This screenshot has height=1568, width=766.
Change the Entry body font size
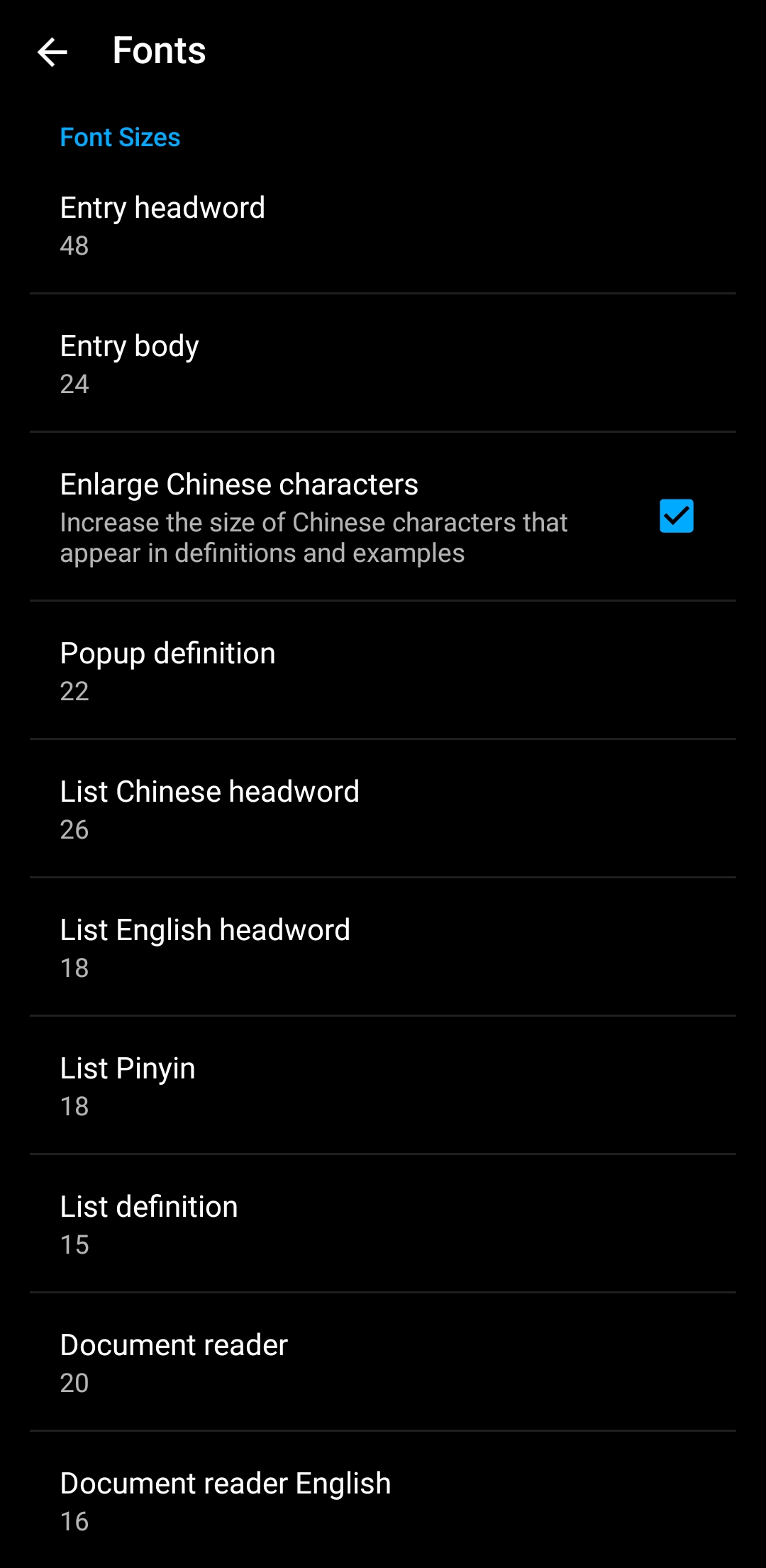[x=383, y=363]
